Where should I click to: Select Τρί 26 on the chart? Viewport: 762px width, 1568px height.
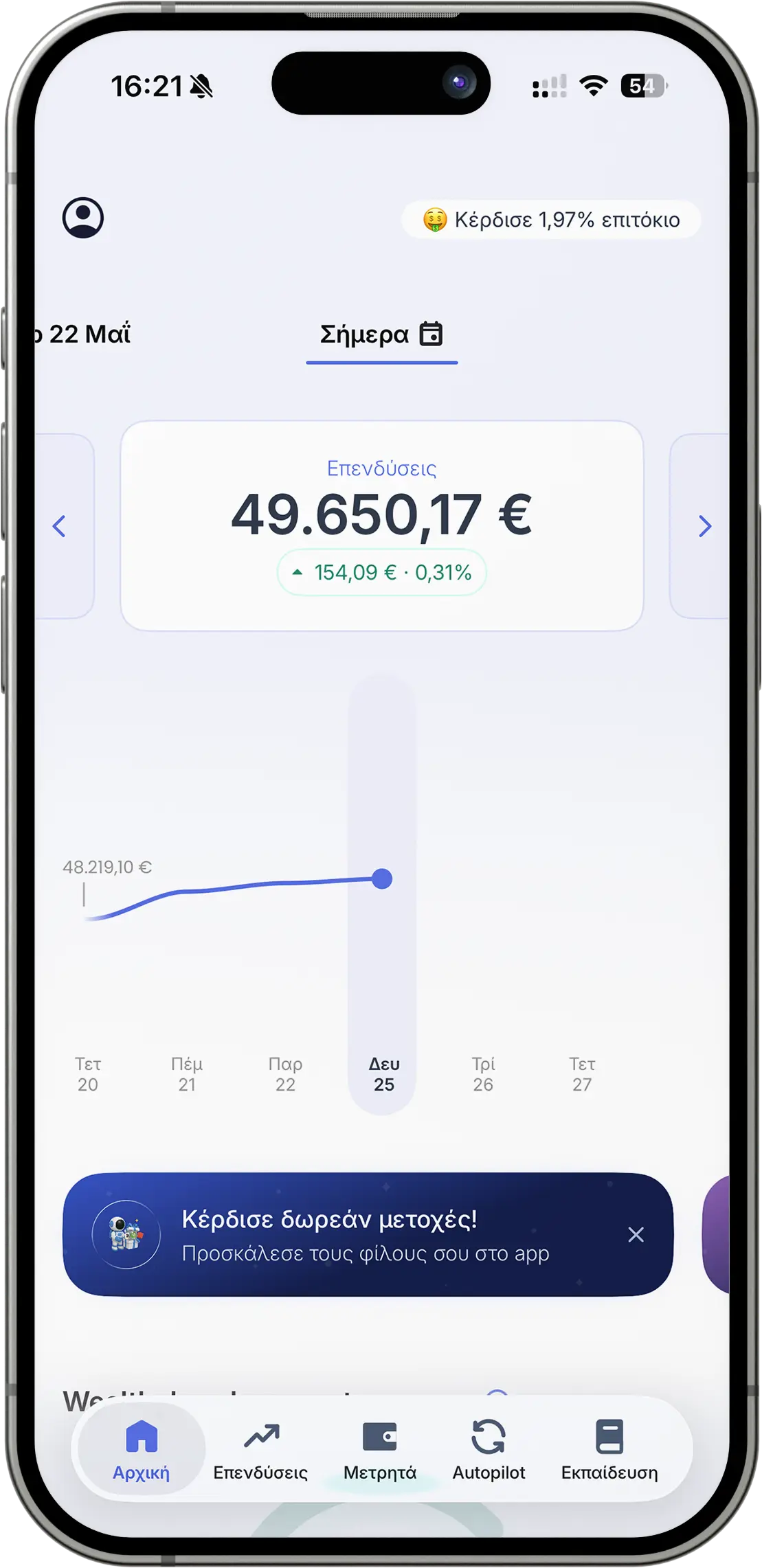483,1074
